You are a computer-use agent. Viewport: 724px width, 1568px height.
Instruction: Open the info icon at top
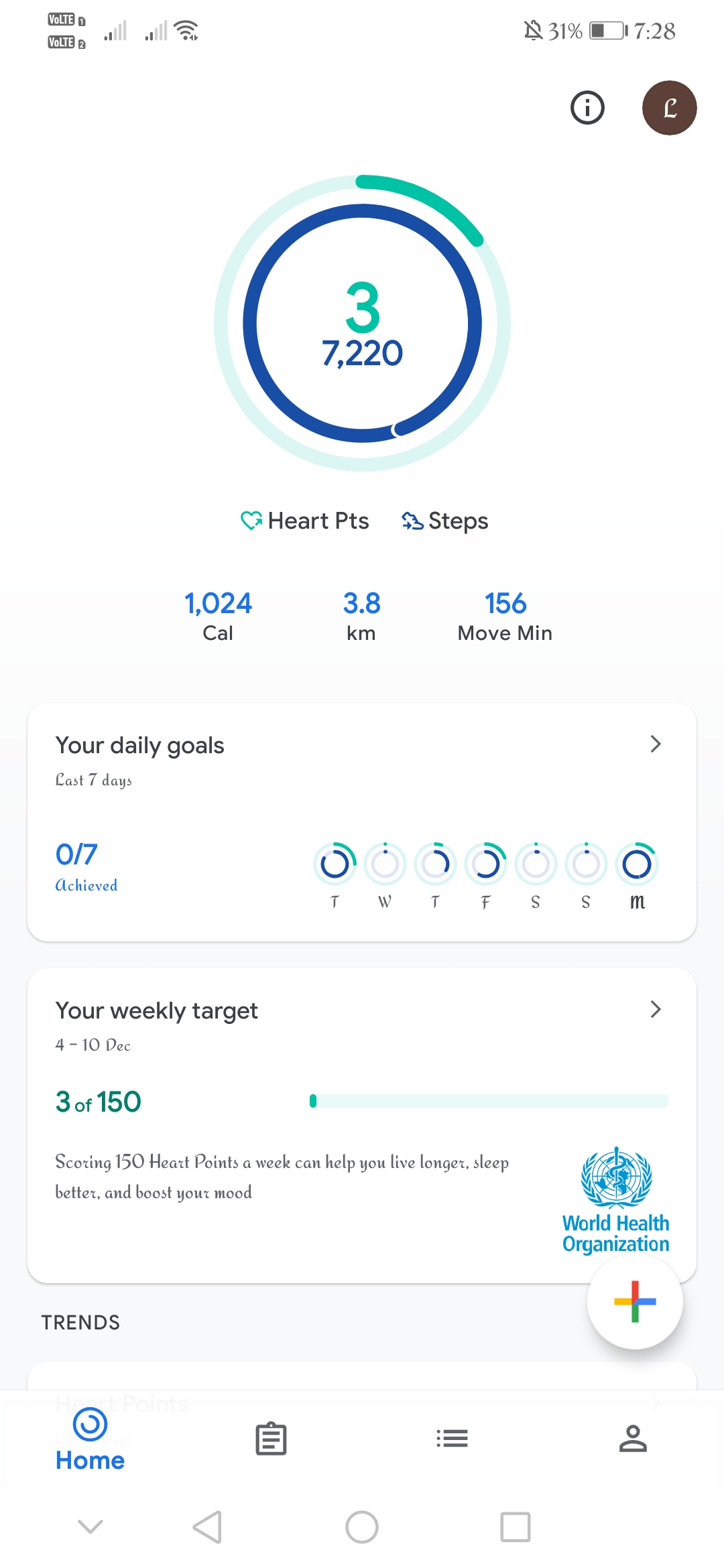coord(587,108)
